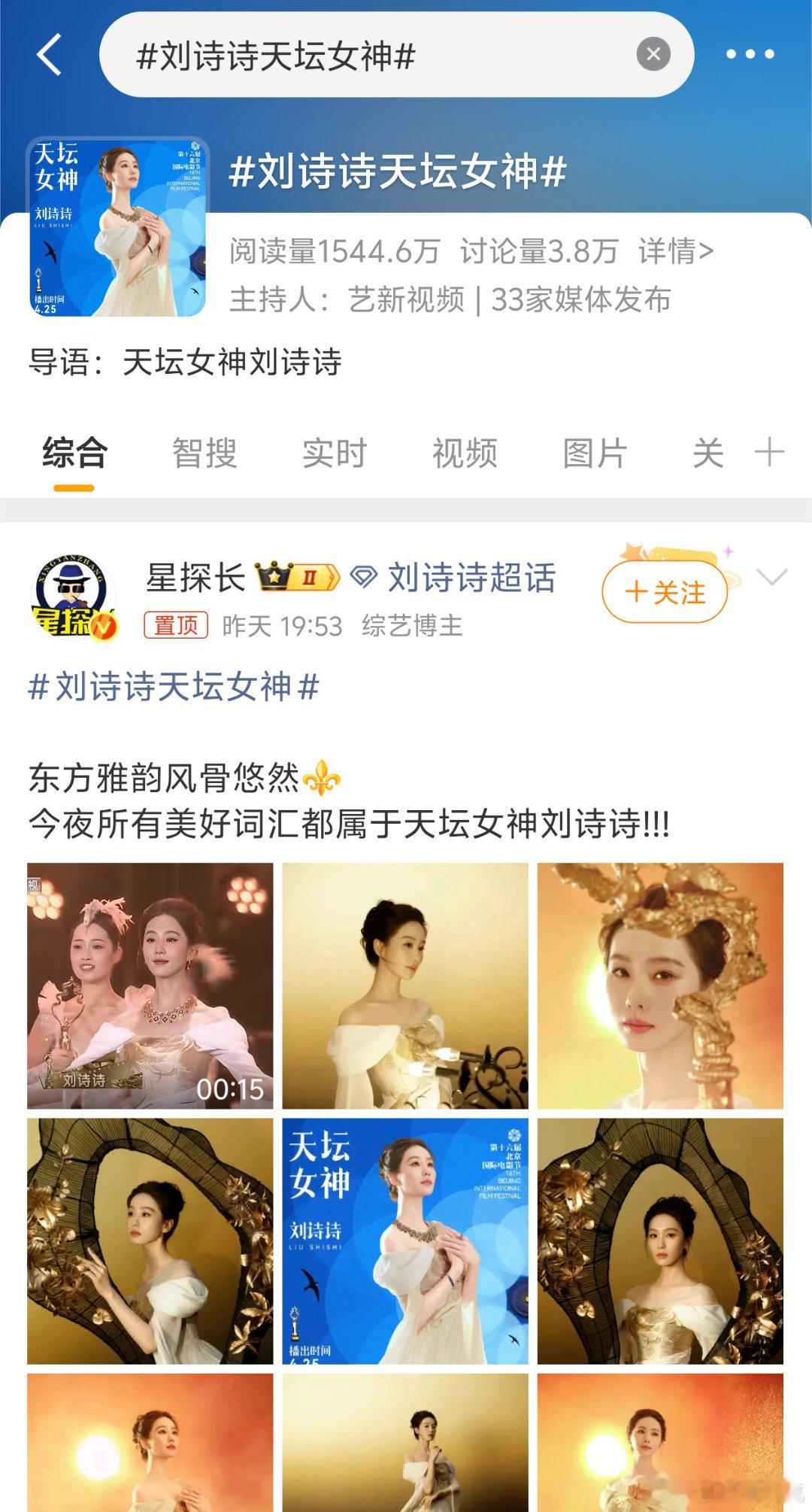Open the 智搜 tab

[205, 452]
